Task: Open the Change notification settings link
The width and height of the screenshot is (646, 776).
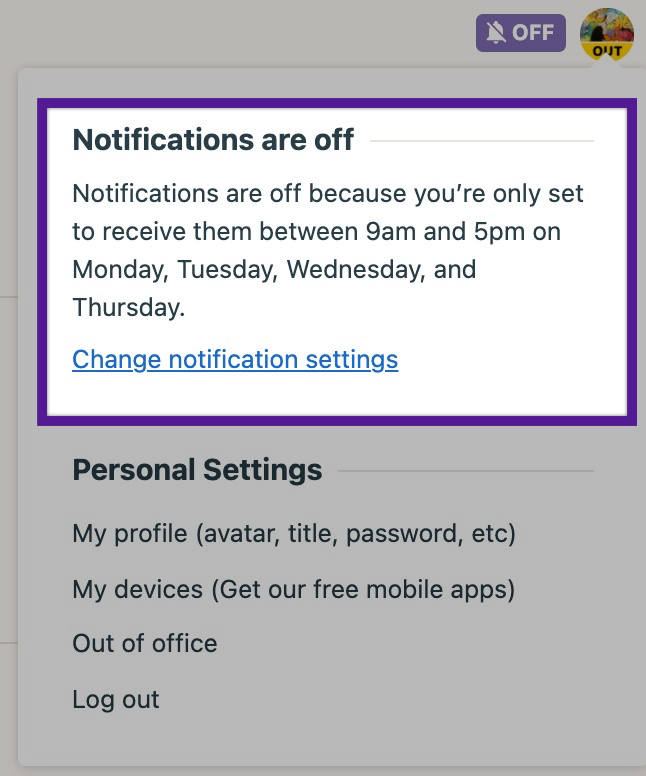Action: (235, 360)
